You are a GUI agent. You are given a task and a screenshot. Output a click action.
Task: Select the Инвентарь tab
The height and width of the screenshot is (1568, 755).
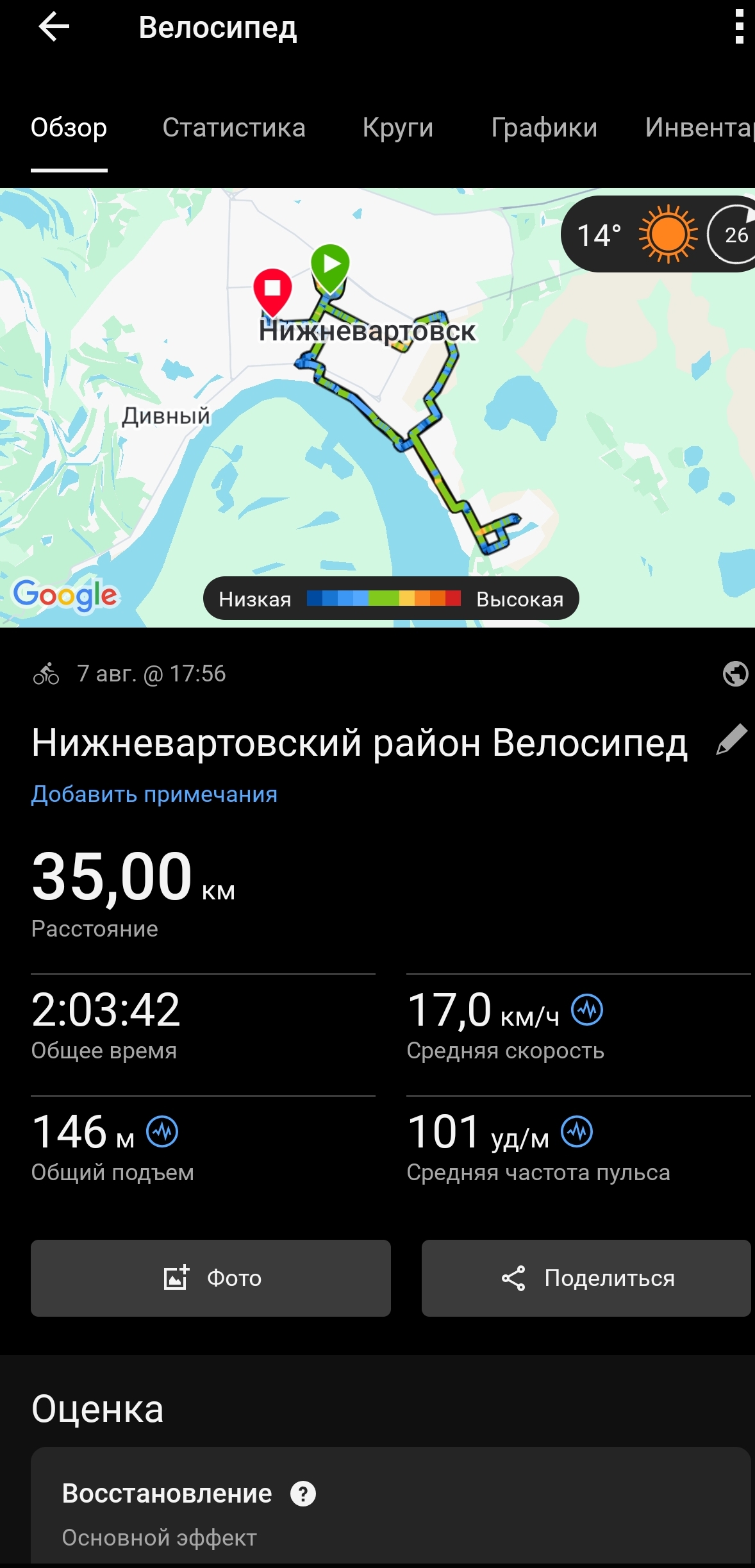pos(700,128)
